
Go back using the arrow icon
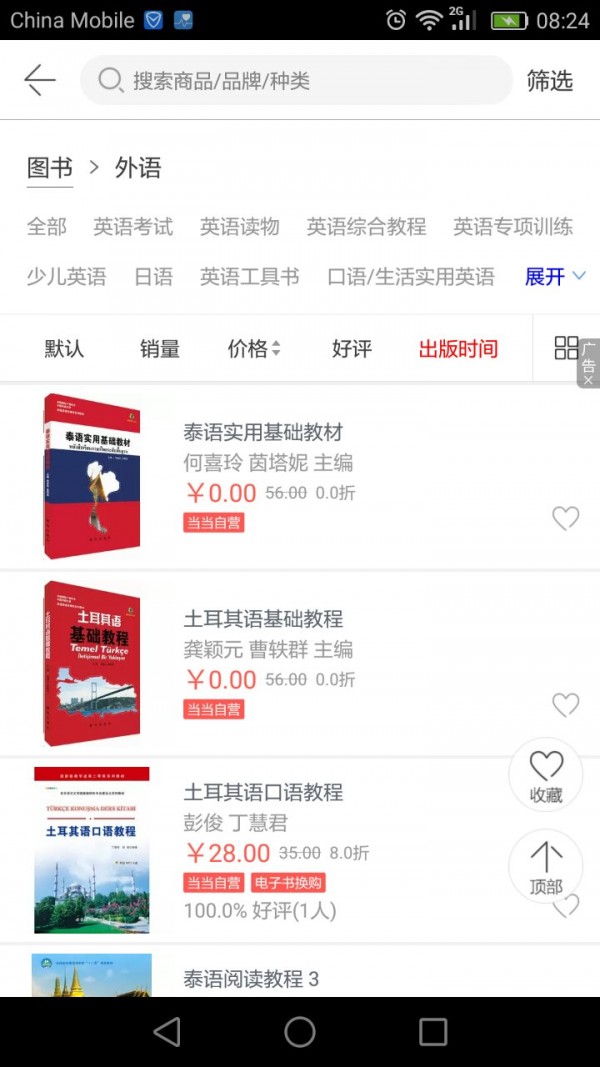pos(40,80)
